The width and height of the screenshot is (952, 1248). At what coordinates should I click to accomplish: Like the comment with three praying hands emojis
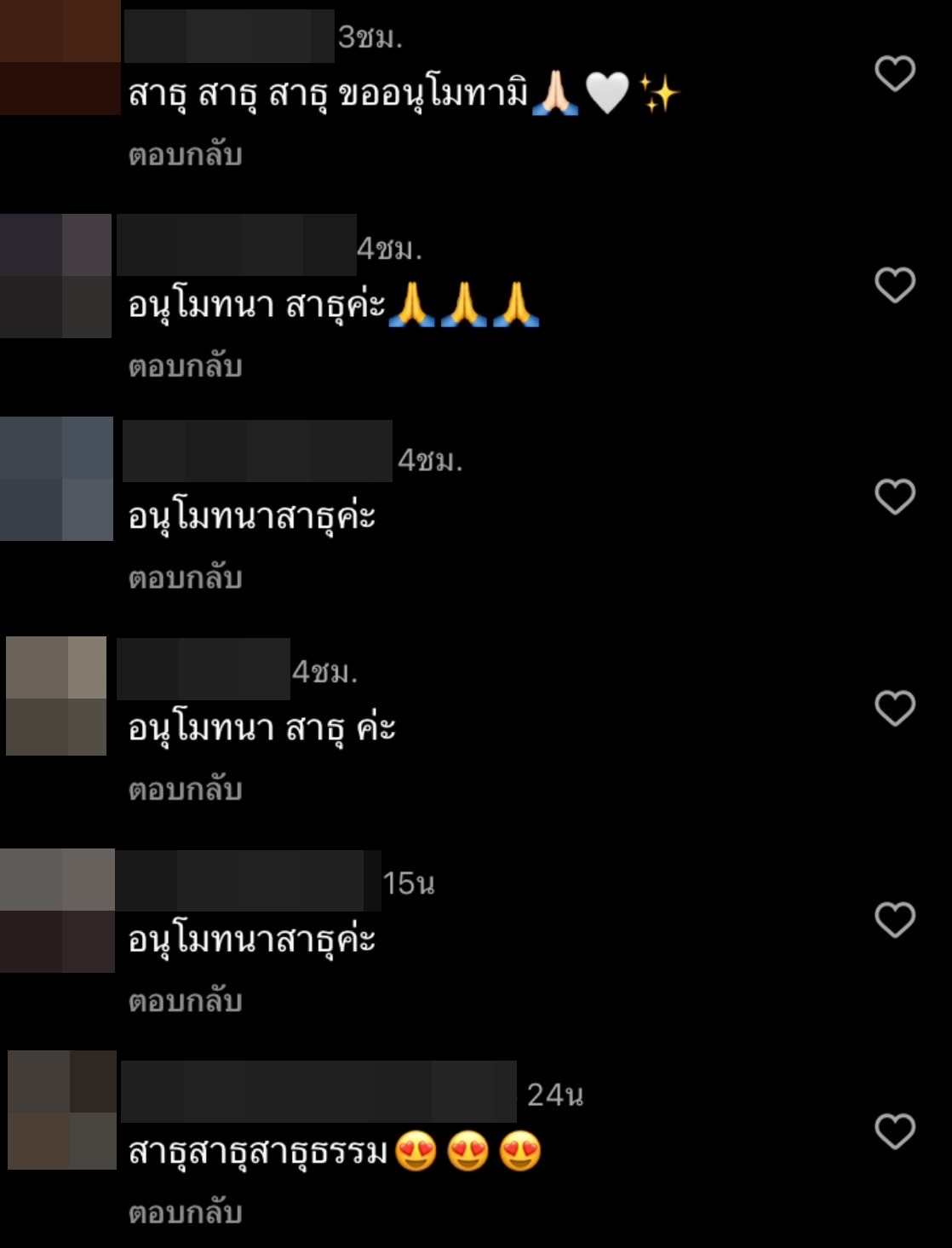[x=895, y=285]
